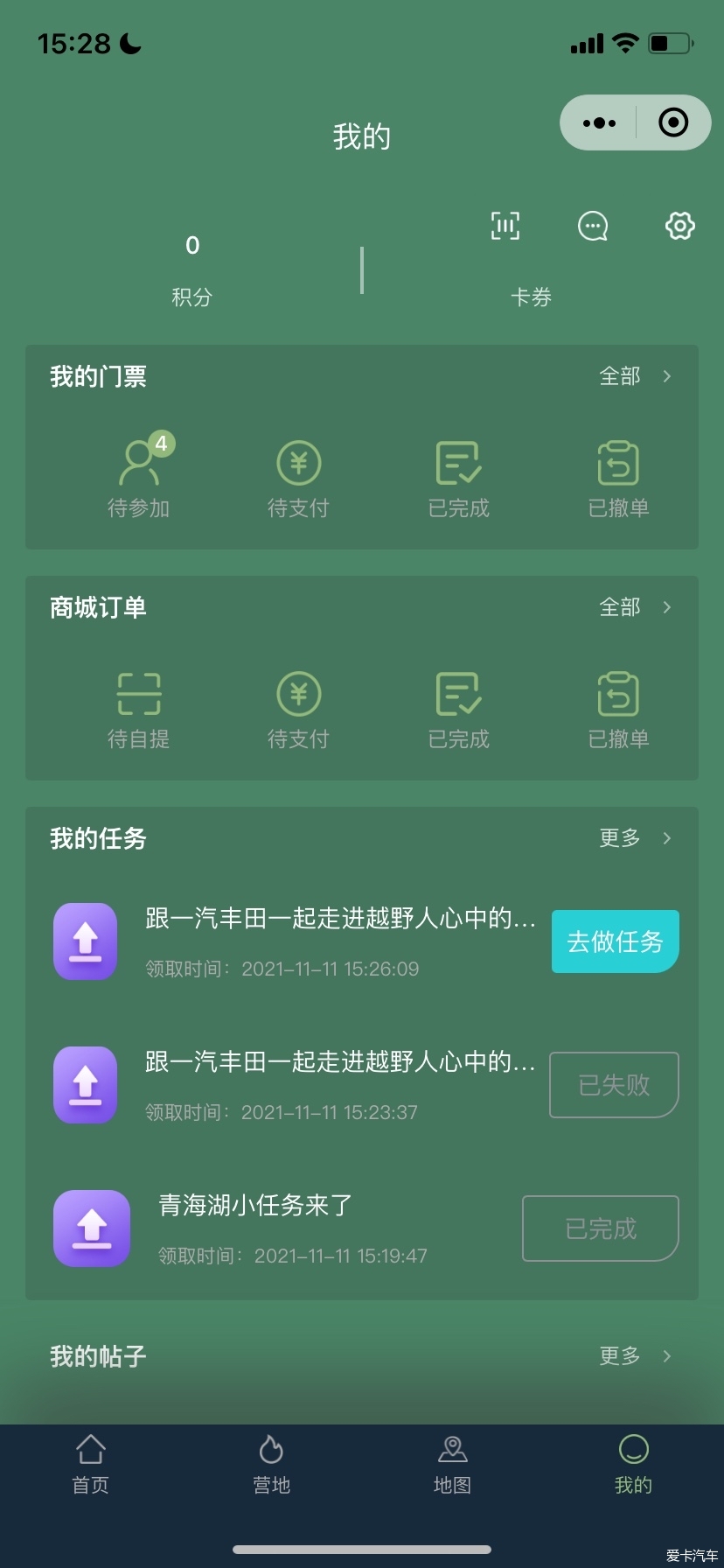Close the mini program via circle button
The height and width of the screenshot is (1568, 724).
pos(672,122)
